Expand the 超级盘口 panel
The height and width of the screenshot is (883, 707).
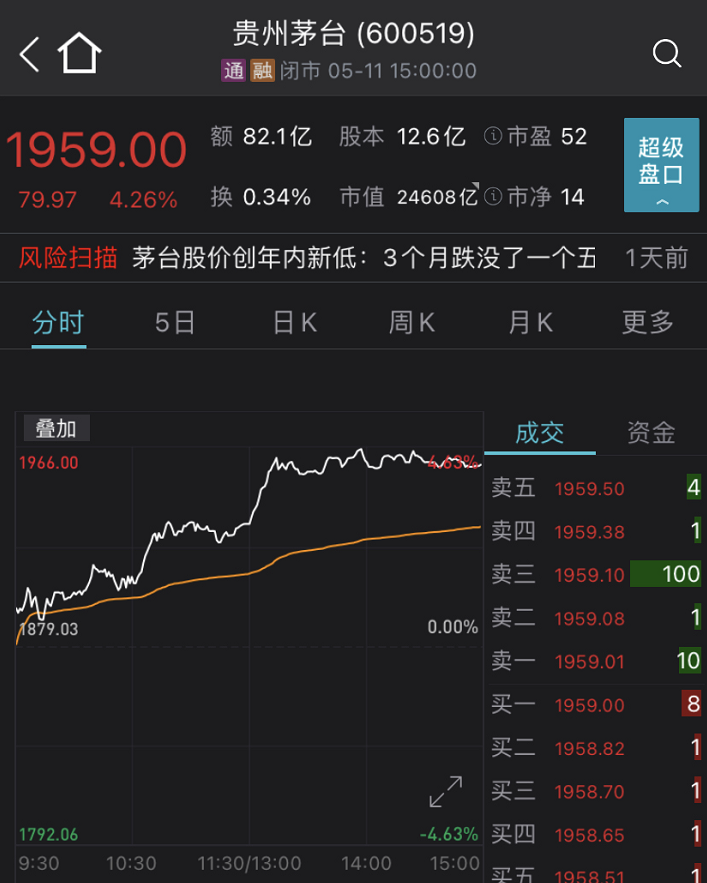661,165
